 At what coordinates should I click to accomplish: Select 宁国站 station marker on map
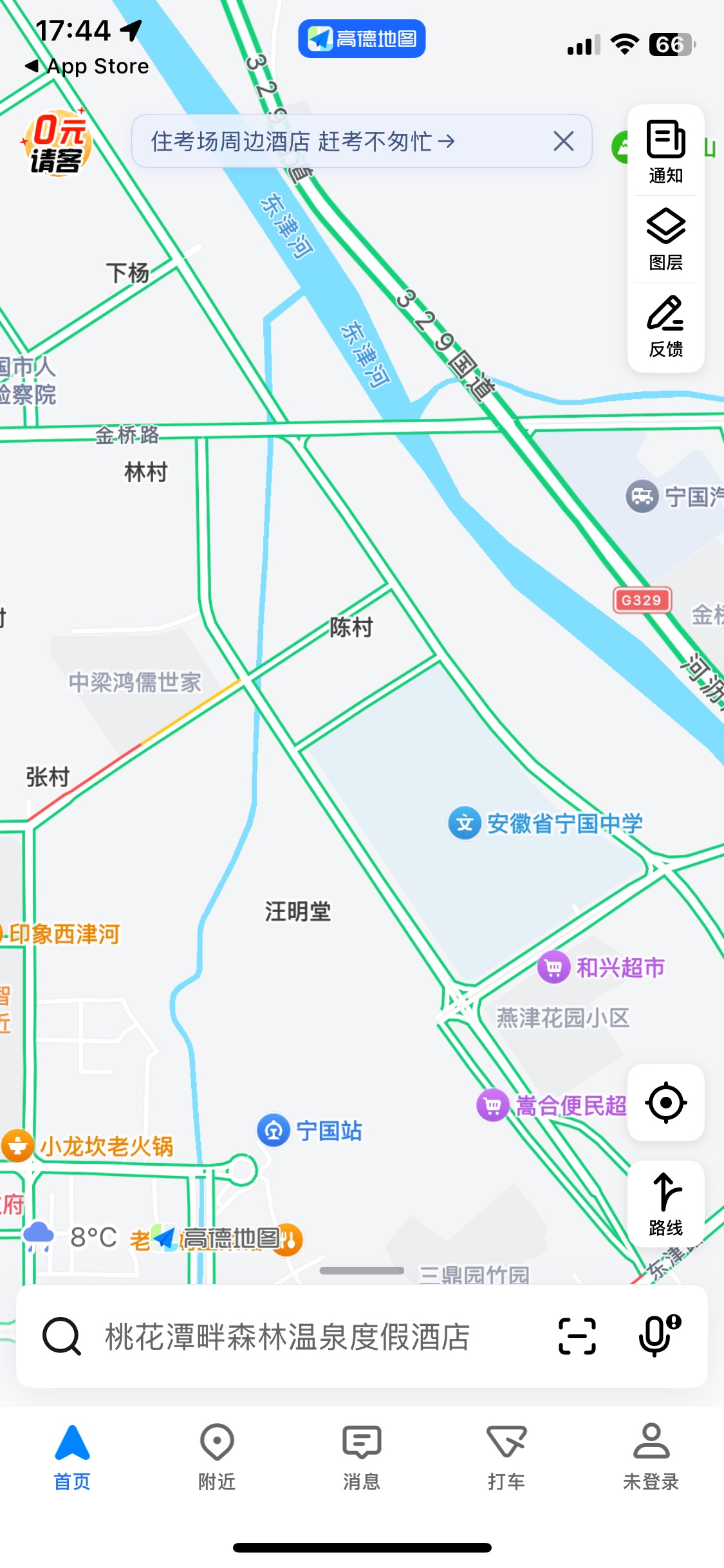(274, 1130)
